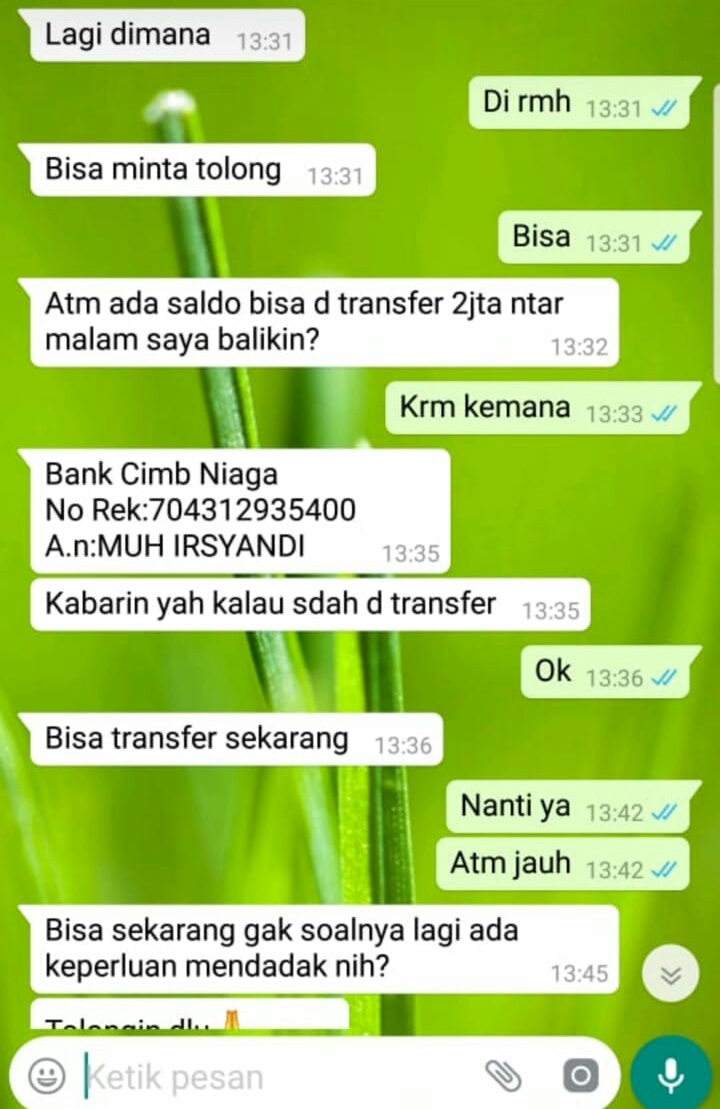Image resolution: width=720 pixels, height=1109 pixels.
Task: Open the attachment paperclip
Action: coord(503,1075)
